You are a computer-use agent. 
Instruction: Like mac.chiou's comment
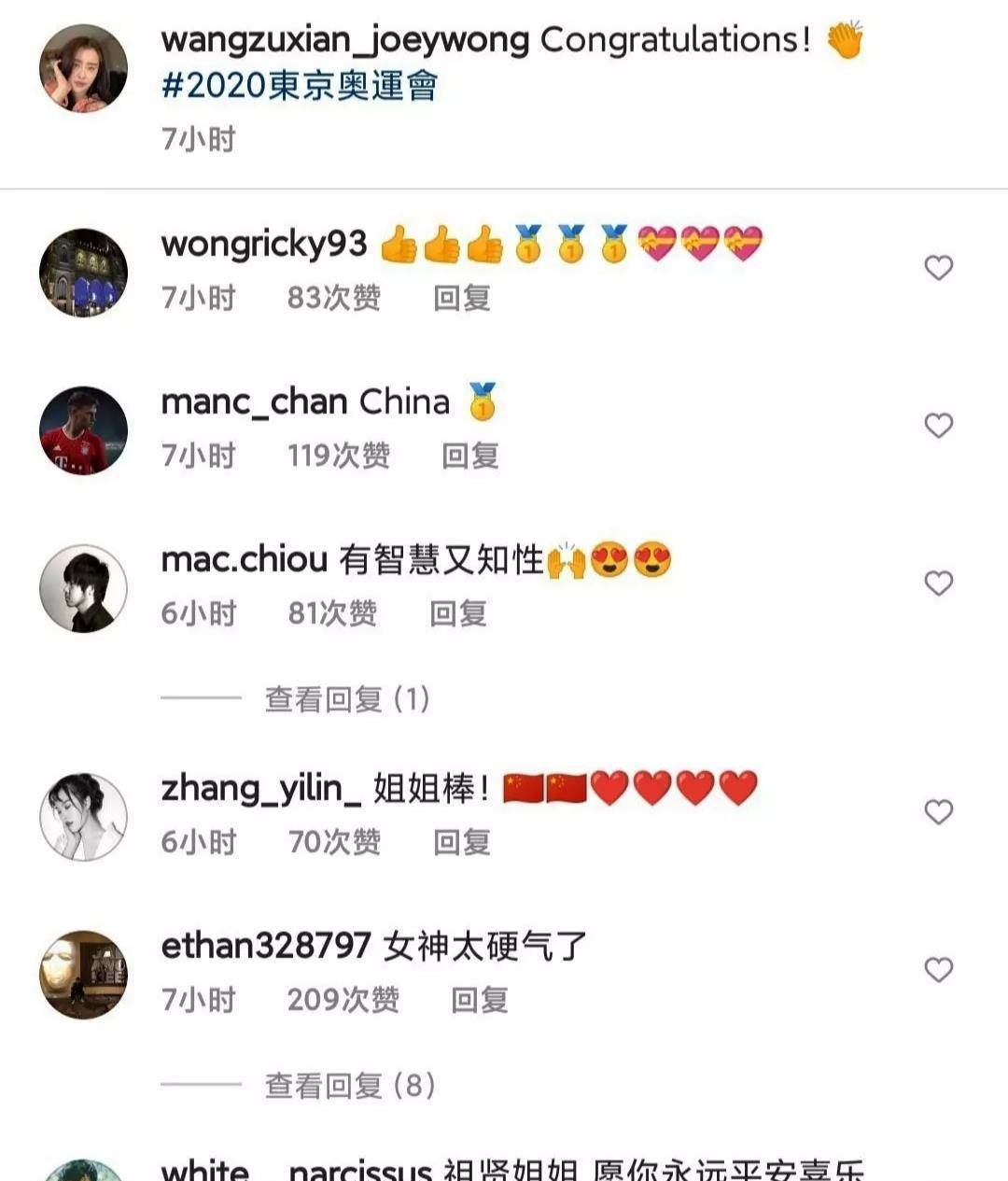(x=938, y=583)
